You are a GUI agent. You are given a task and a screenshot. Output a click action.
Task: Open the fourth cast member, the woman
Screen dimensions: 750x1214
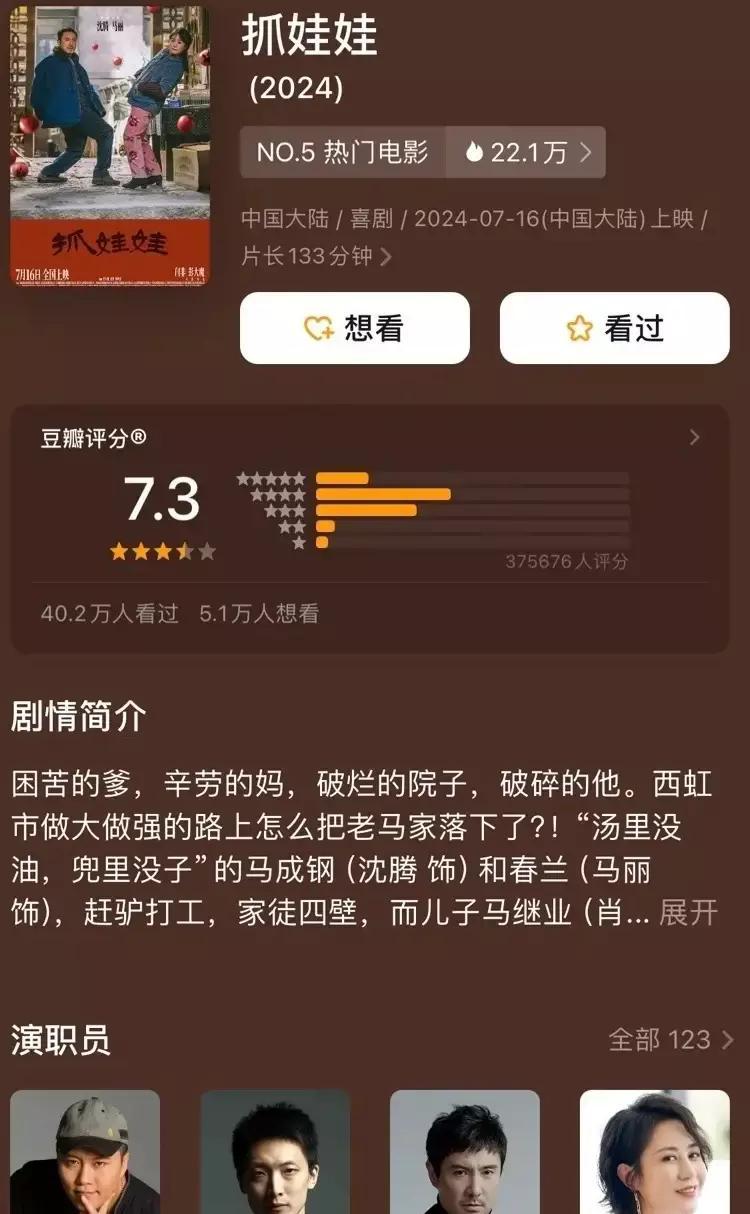pos(655,1152)
